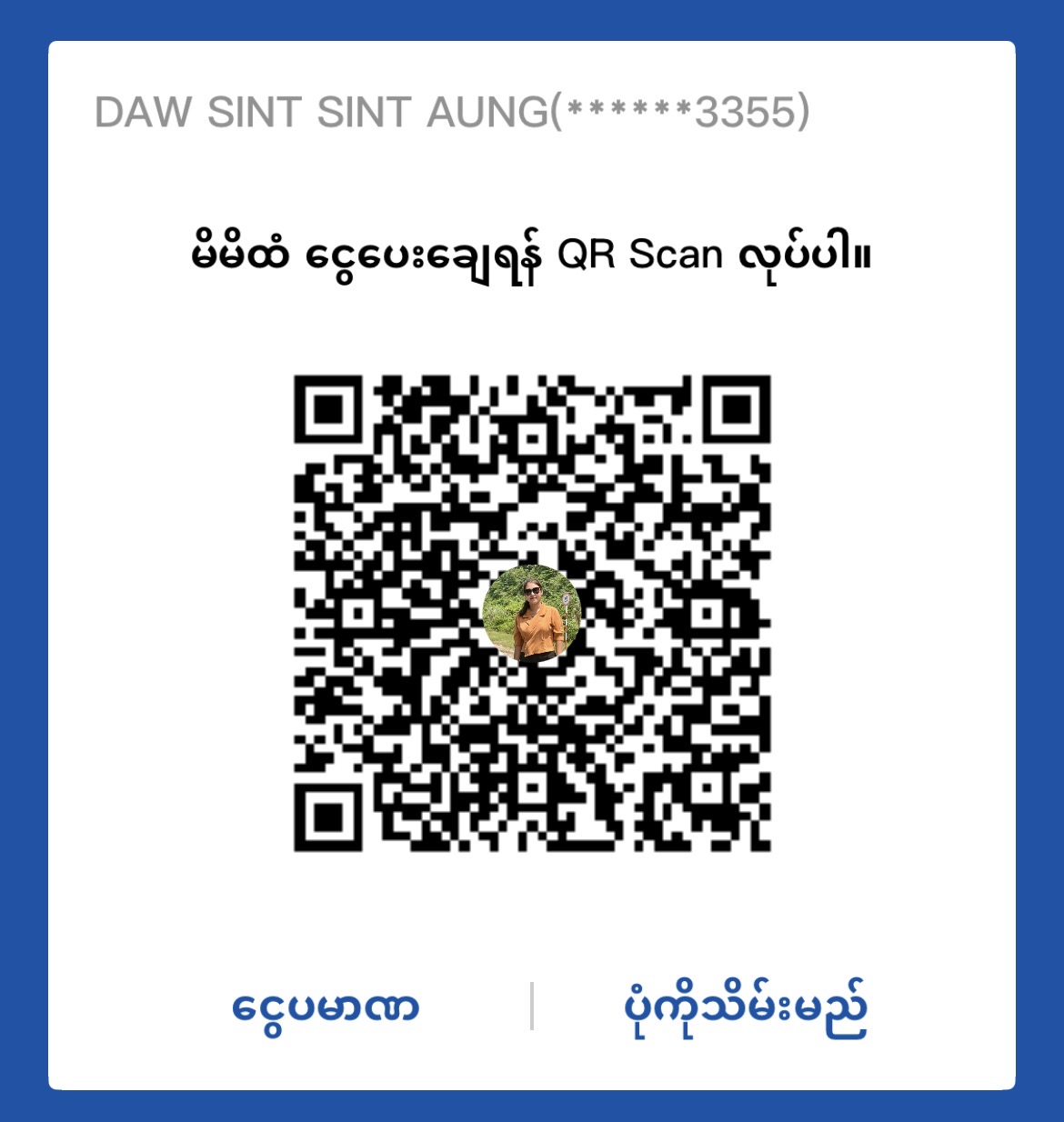Set the amount with ငွေပမာဏ button
This screenshot has width=1064, height=1122.
coord(326,1007)
